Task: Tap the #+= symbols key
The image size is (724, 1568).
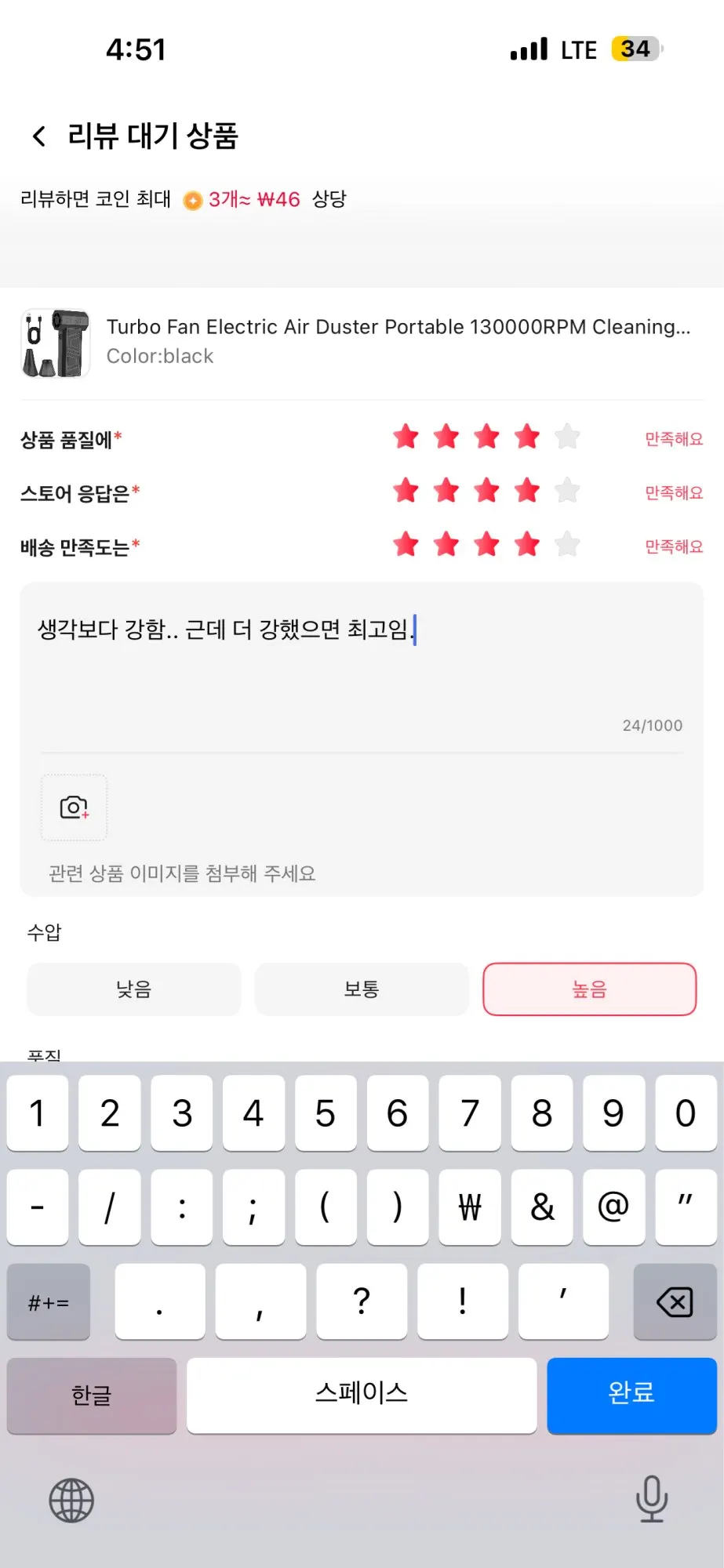Action: [48, 1301]
